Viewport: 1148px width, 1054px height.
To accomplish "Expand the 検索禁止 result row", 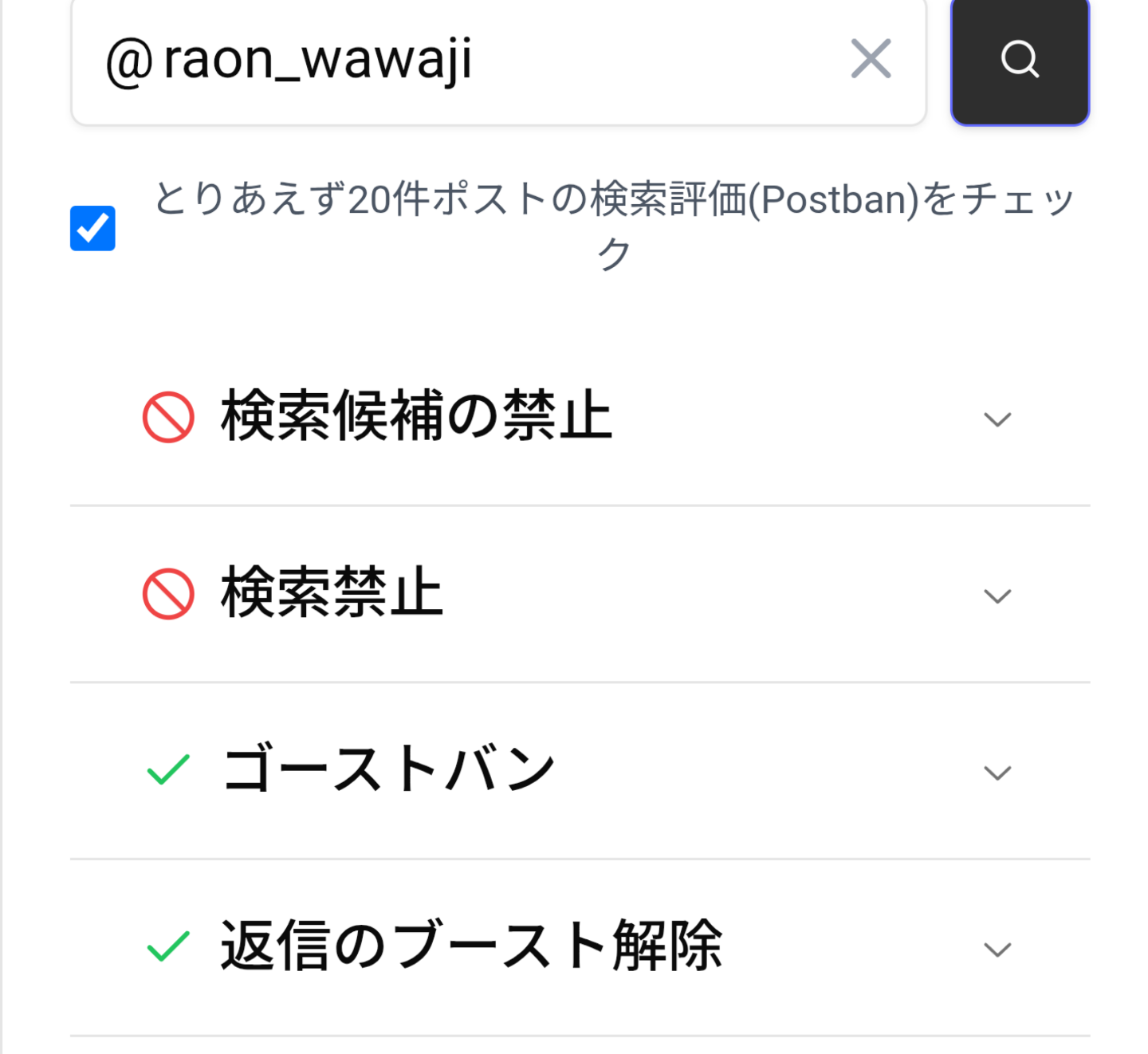I will pos(997,596).
